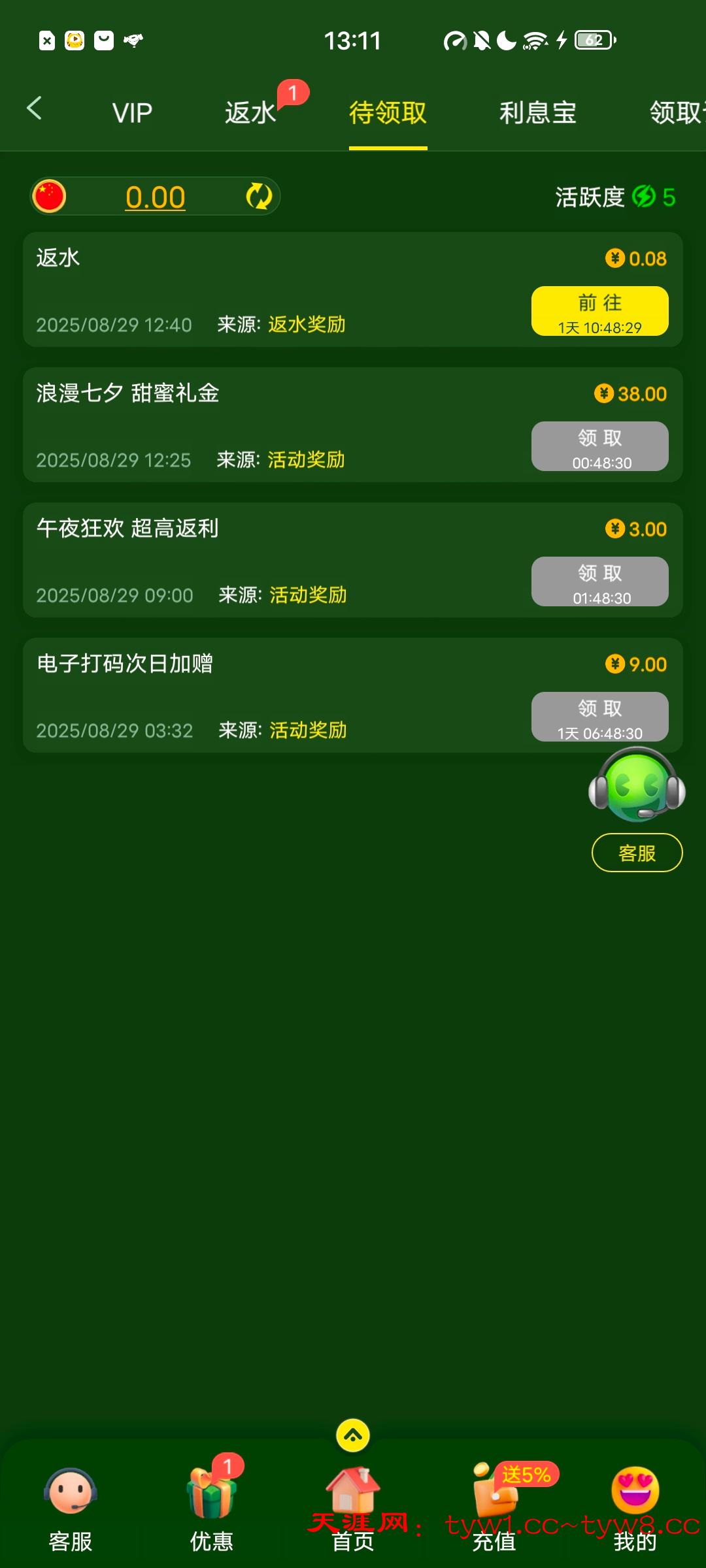Tap 领取 on the 浪漫七夕 甜蜜礼金 card
This screenshot has width=706, height=1568.
[x=599, y=446]
